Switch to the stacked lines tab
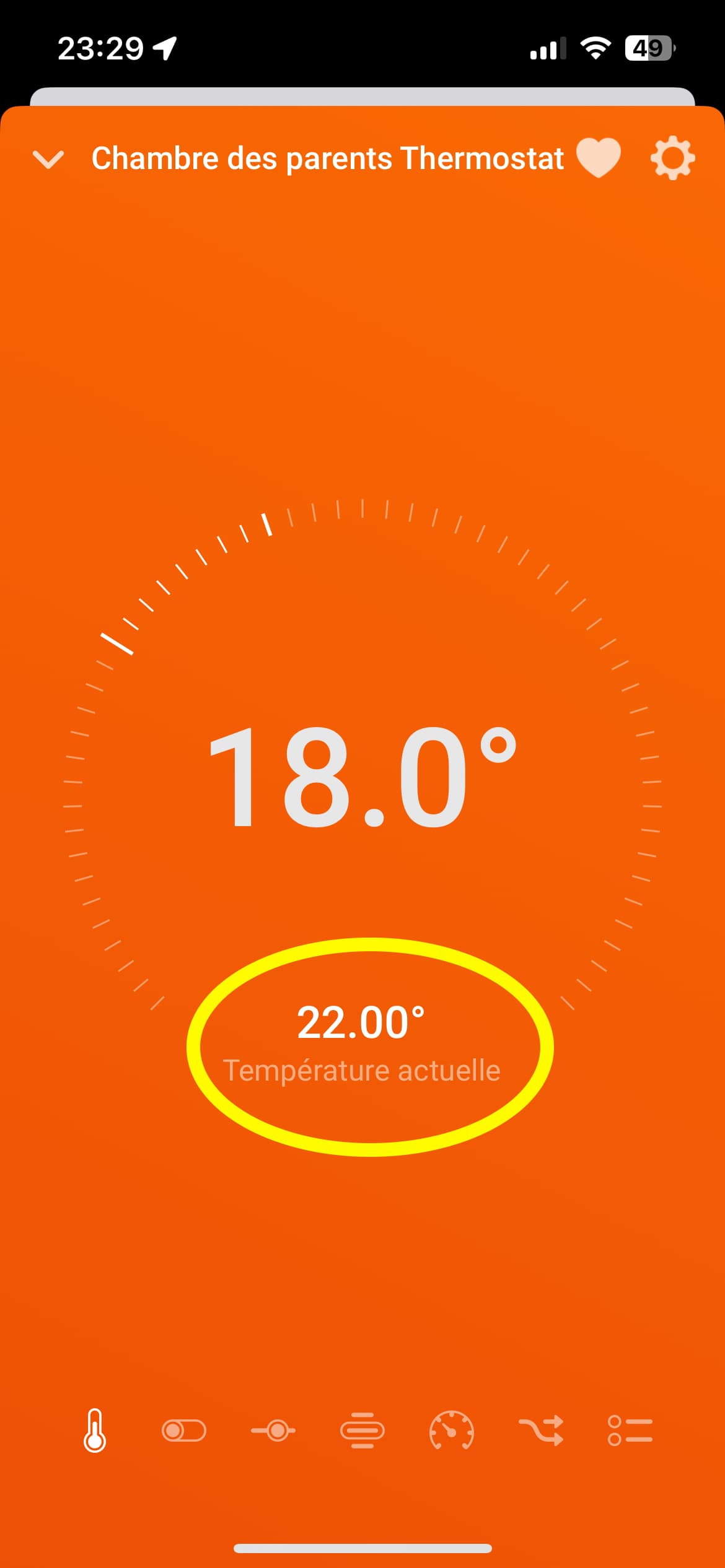725x1568 pixels. [x=362, y=1431]
